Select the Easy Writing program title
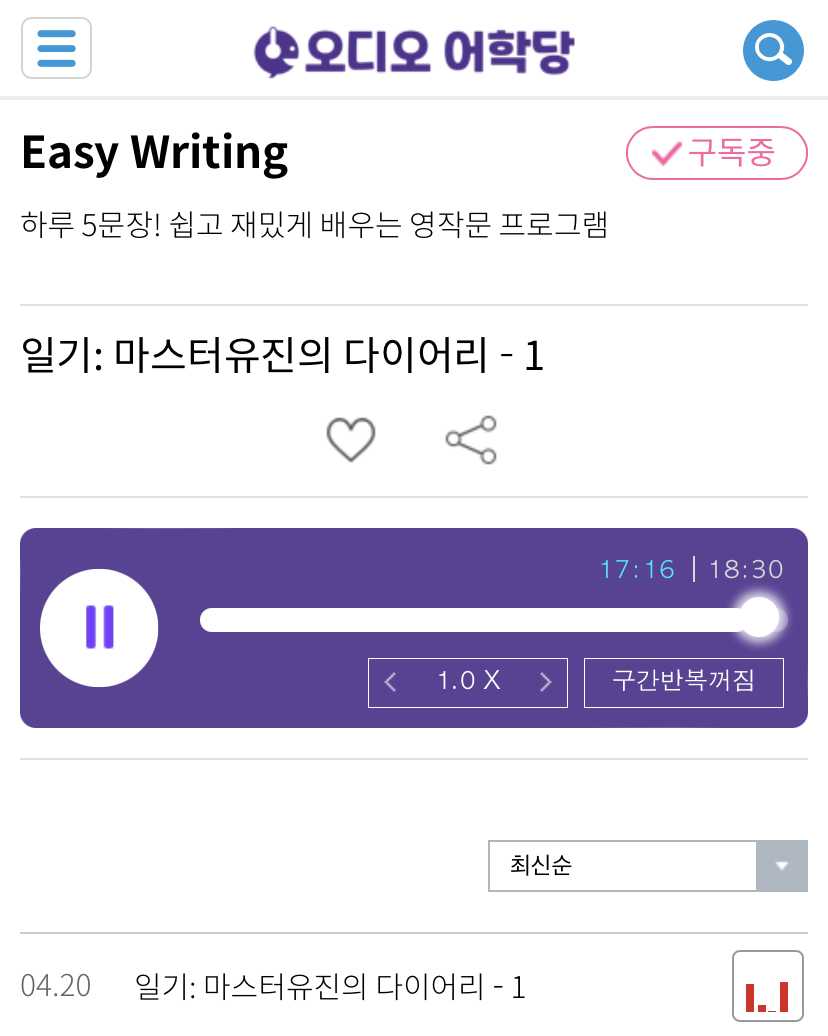828x1036 pixels. click(155, 152)
